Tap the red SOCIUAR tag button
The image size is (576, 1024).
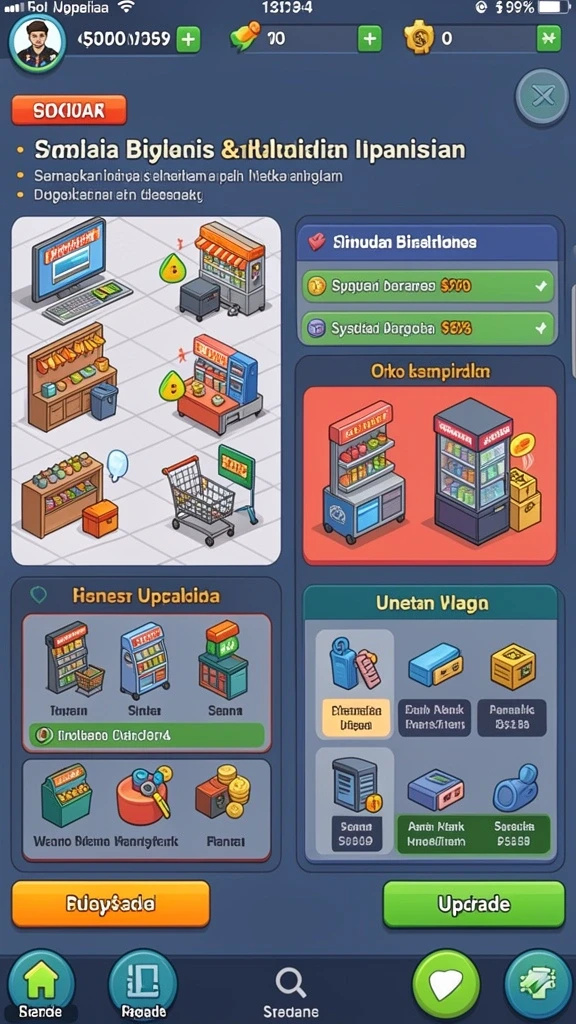[69, 110]
